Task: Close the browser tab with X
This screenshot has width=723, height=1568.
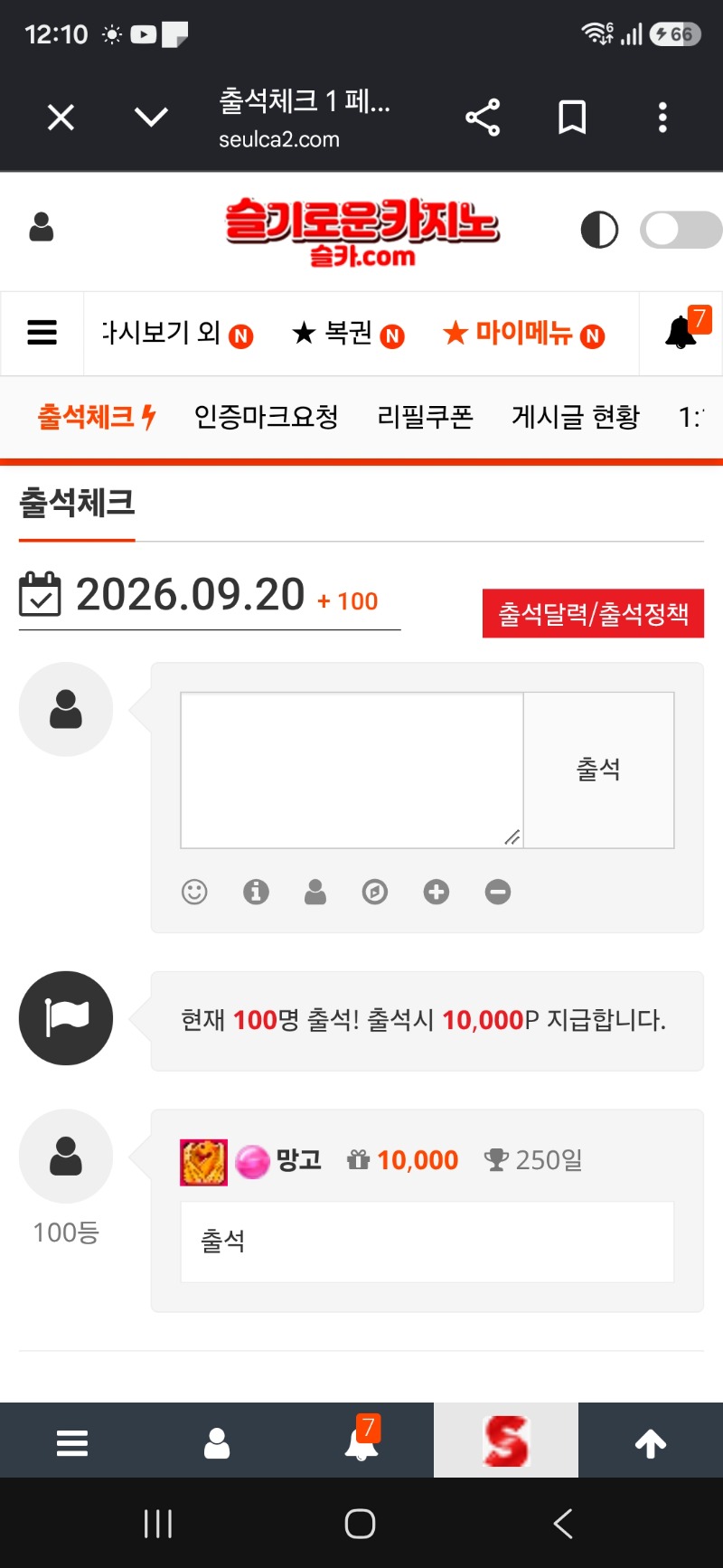Action: [61, 118]
